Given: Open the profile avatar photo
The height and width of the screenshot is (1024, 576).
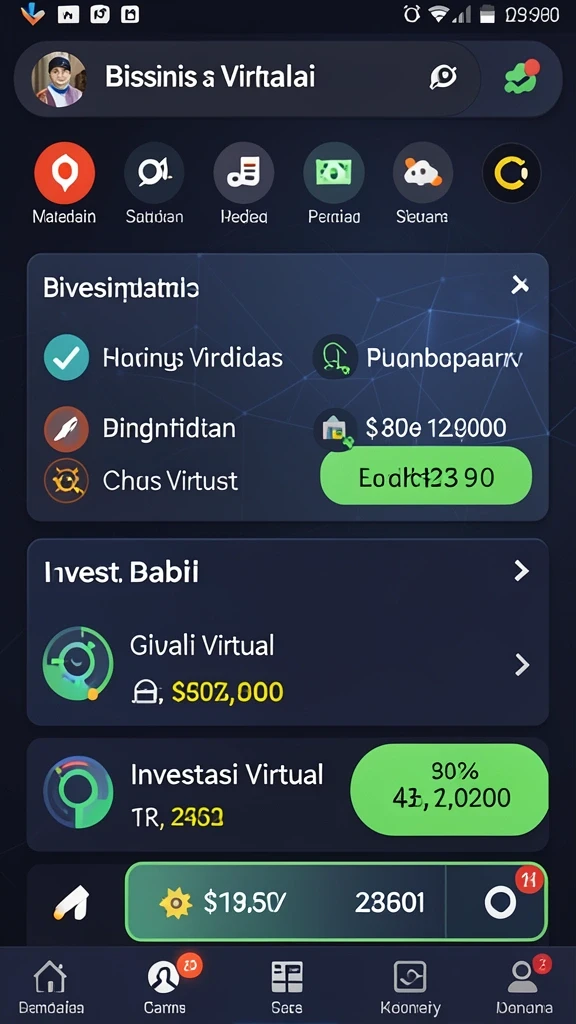Looking at the screenshot, I should pyautogui.click(x=58, y=79).
